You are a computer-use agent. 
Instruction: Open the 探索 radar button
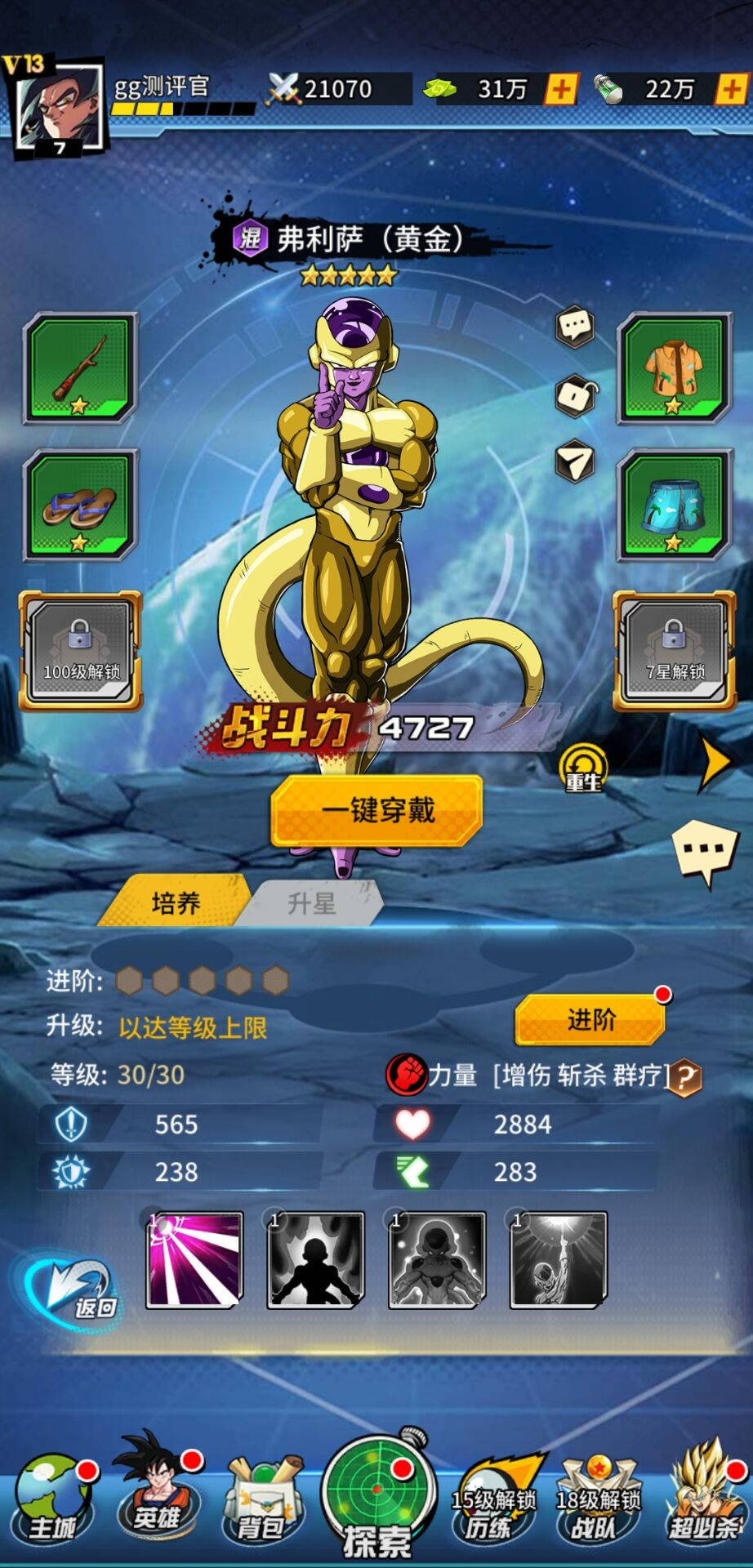click(x=376, y=1499)
